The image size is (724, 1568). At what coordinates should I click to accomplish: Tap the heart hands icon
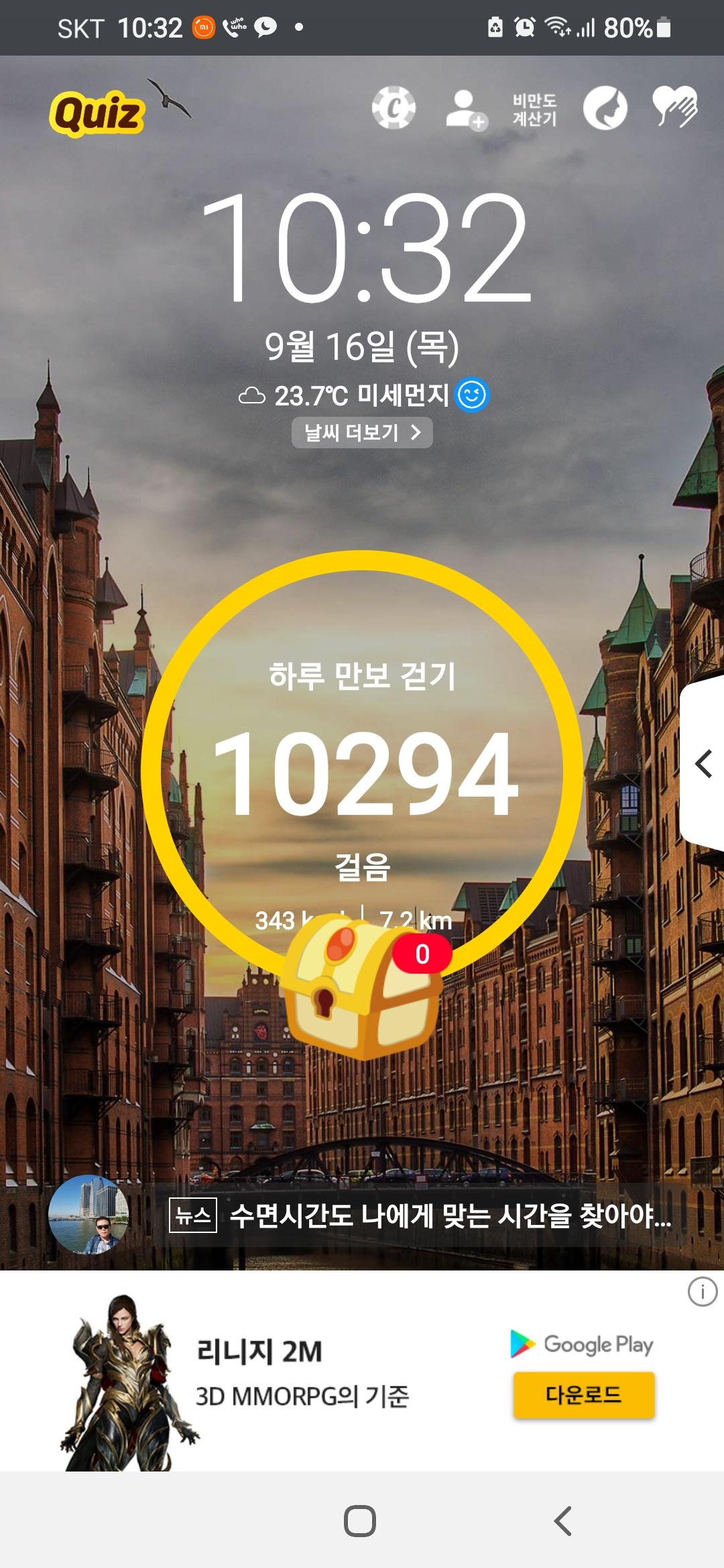coord(675,107)
